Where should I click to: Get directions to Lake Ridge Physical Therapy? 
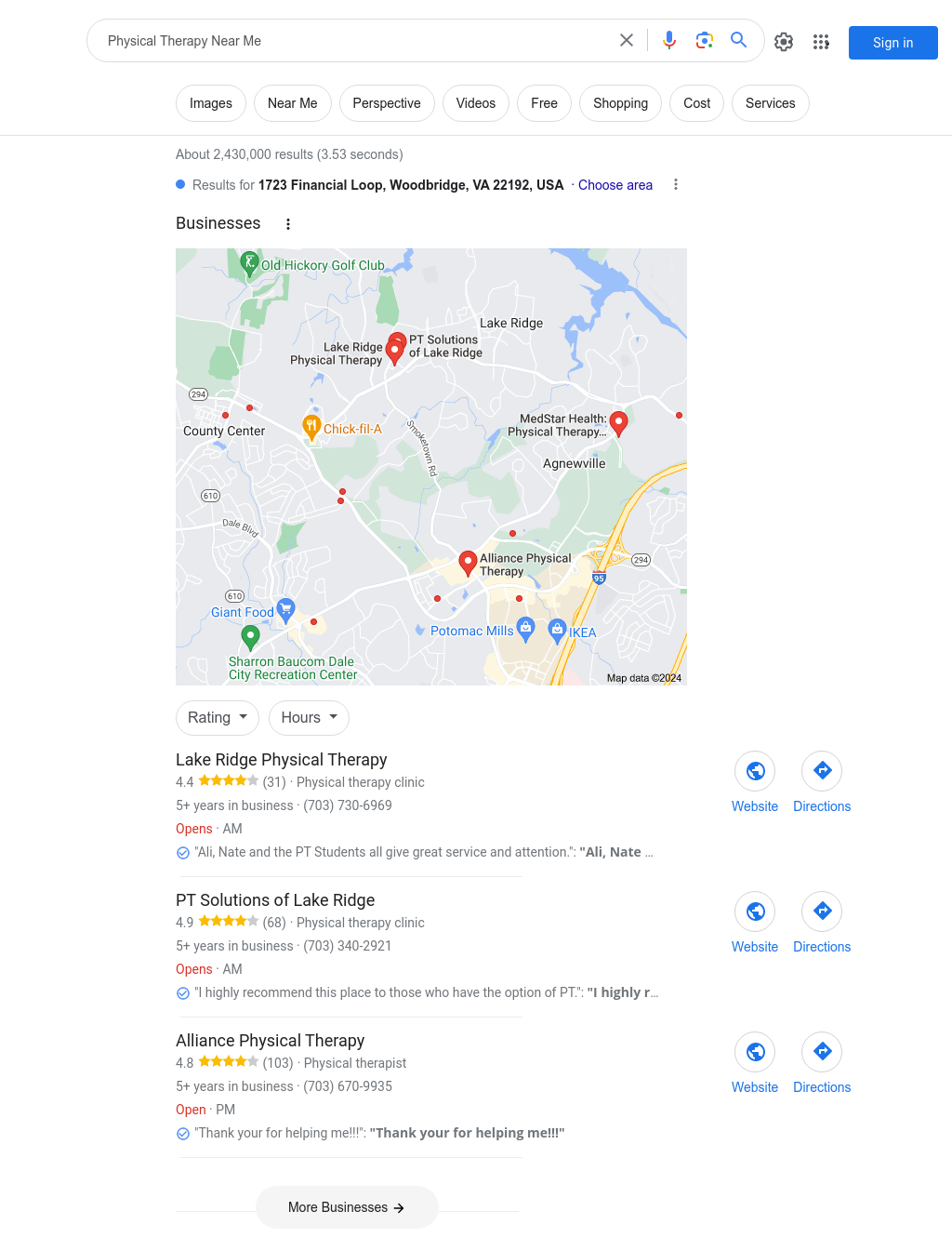822,771
